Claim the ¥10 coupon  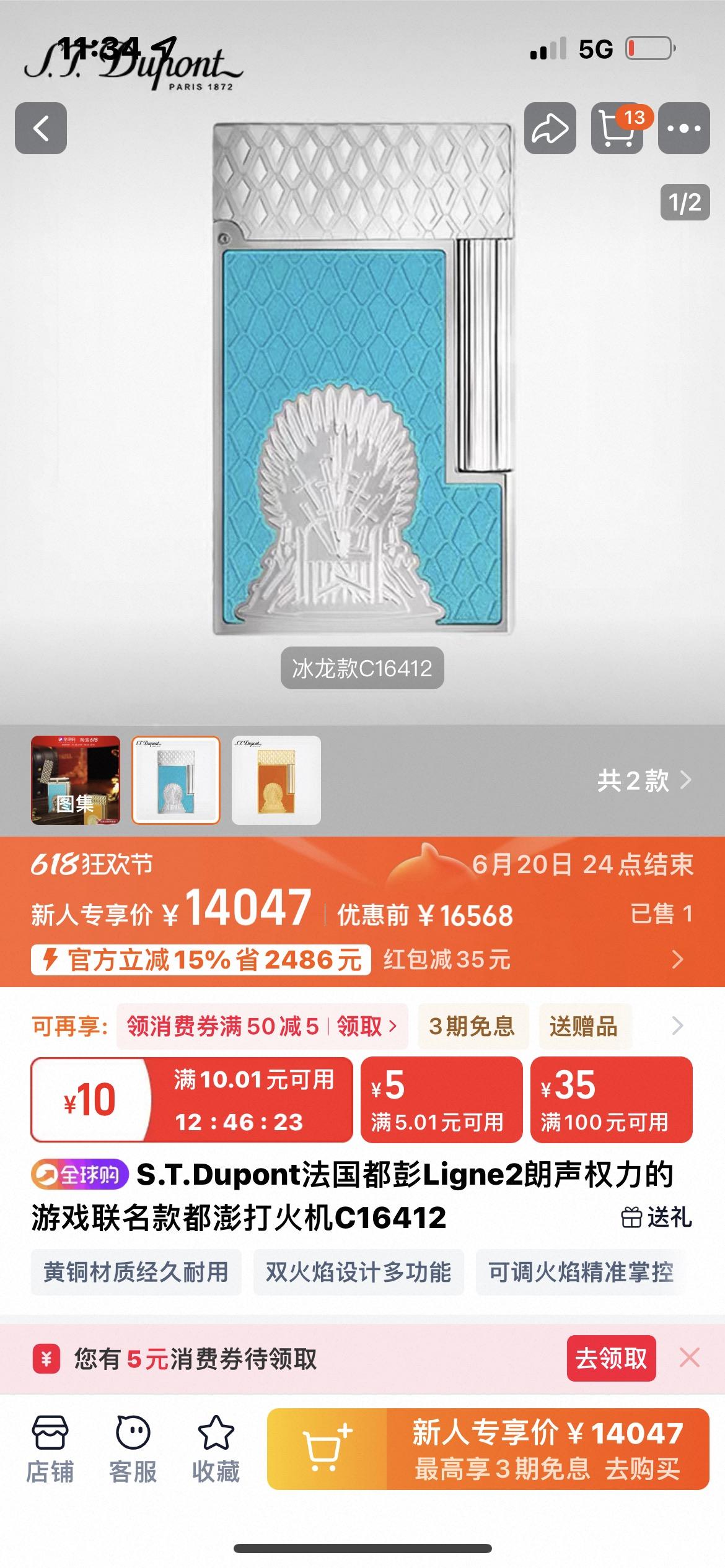click(191, 1100)
